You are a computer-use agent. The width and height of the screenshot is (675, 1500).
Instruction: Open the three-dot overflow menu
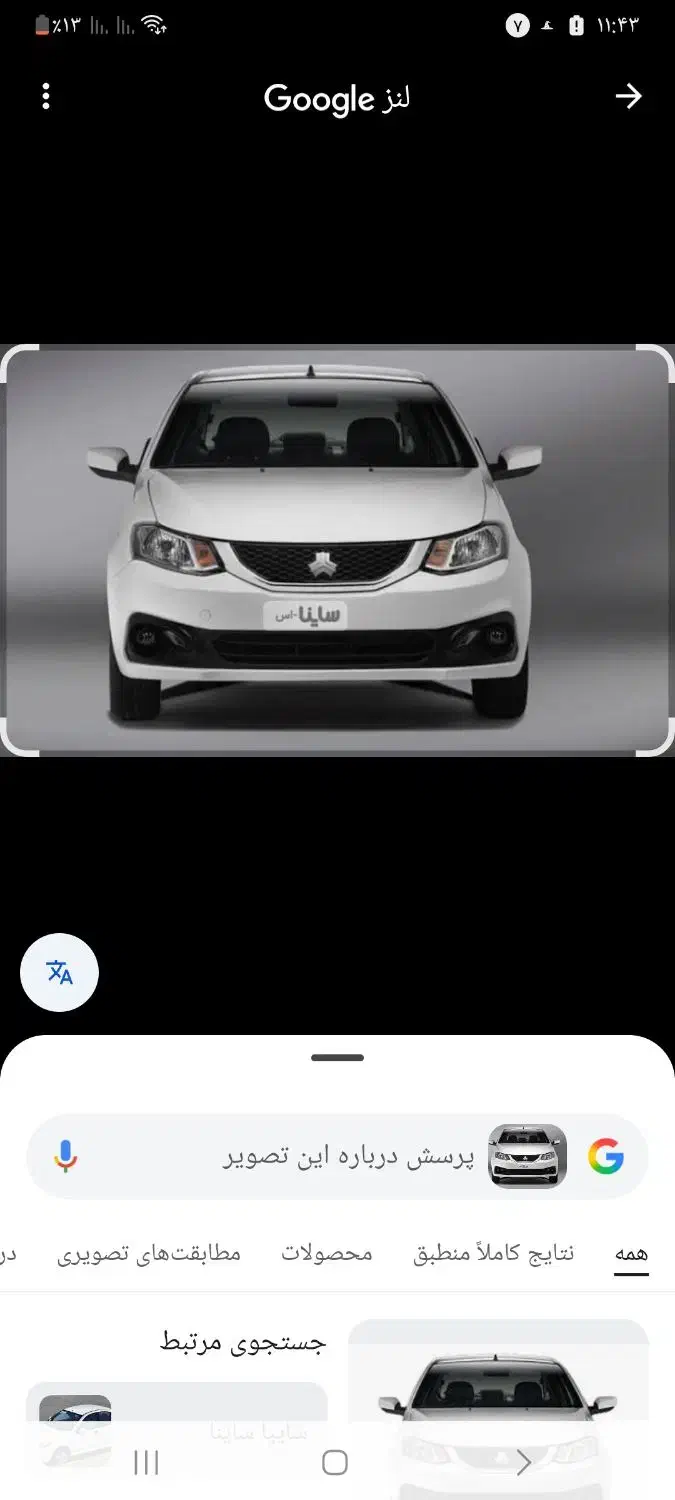coord(46,97)
